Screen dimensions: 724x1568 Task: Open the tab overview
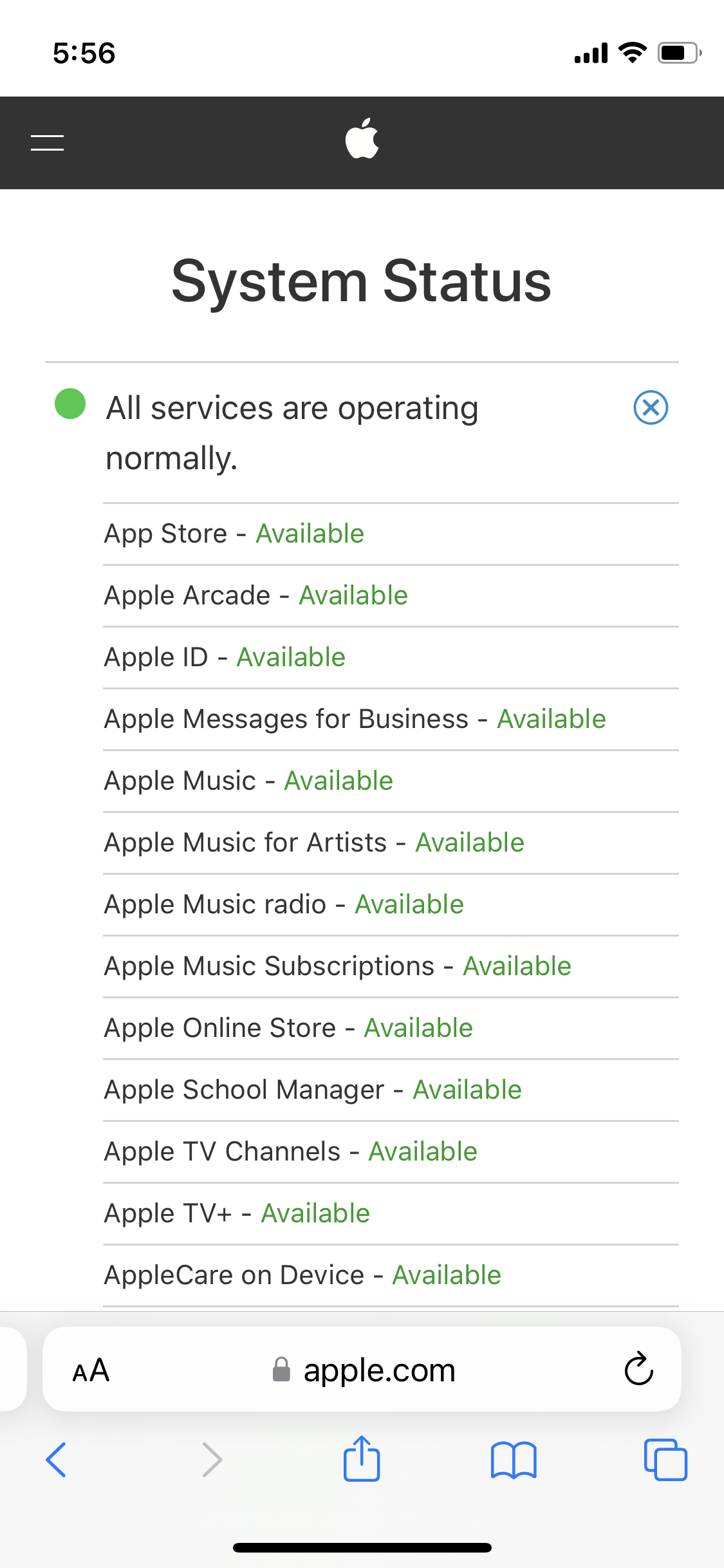click(665, 1460)
